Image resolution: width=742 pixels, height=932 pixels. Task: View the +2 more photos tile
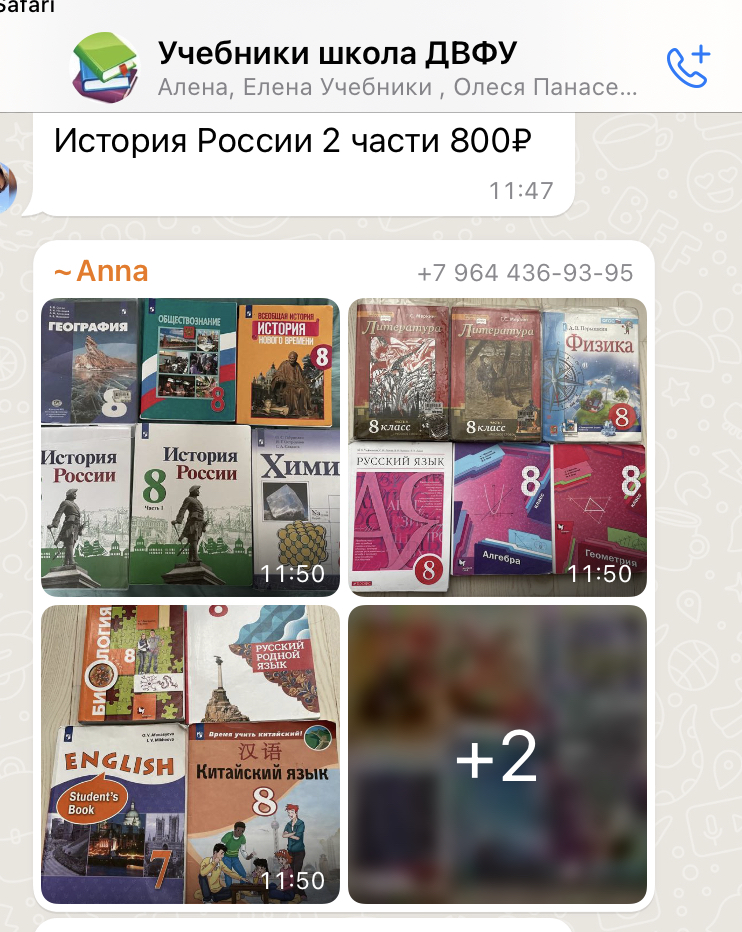tap(497, 754)
